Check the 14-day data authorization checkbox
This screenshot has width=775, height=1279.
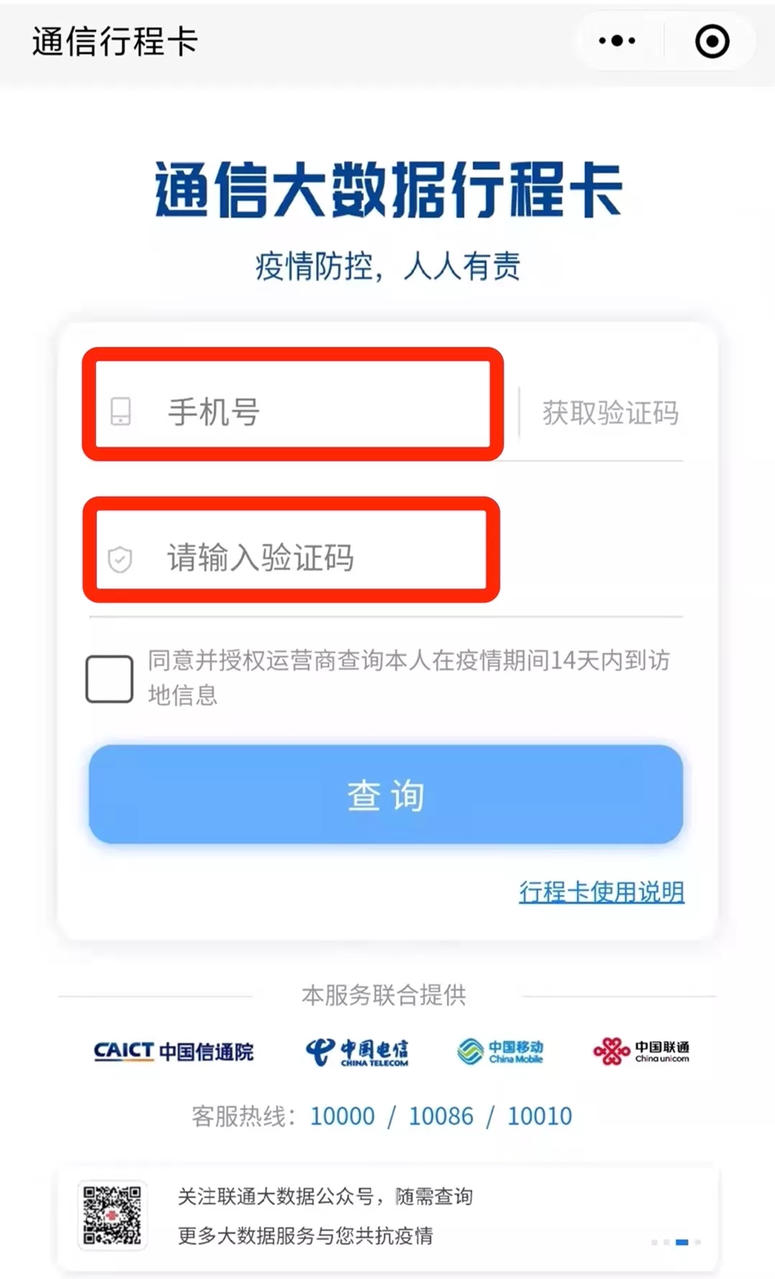[x=110, y=680]
